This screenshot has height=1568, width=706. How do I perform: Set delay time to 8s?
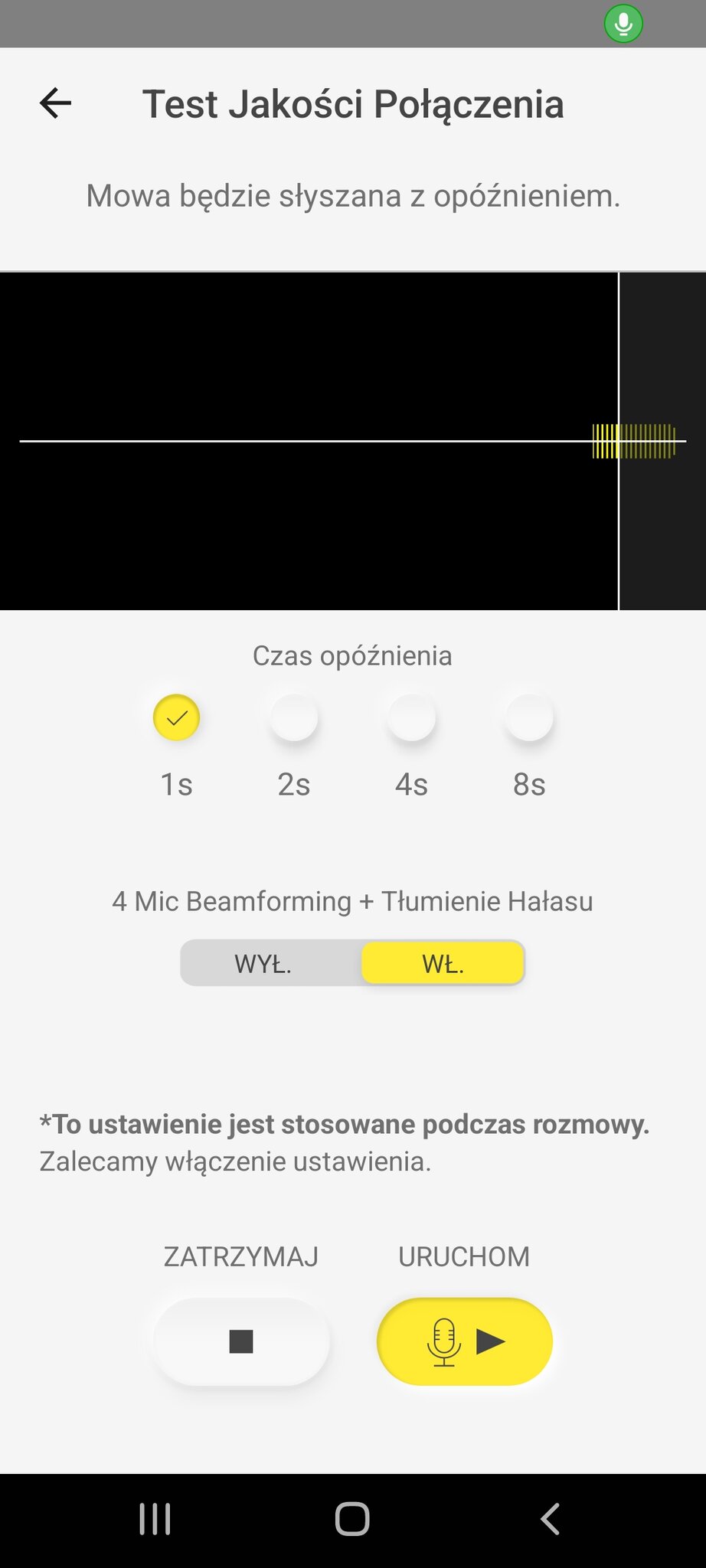pos(529,718)
